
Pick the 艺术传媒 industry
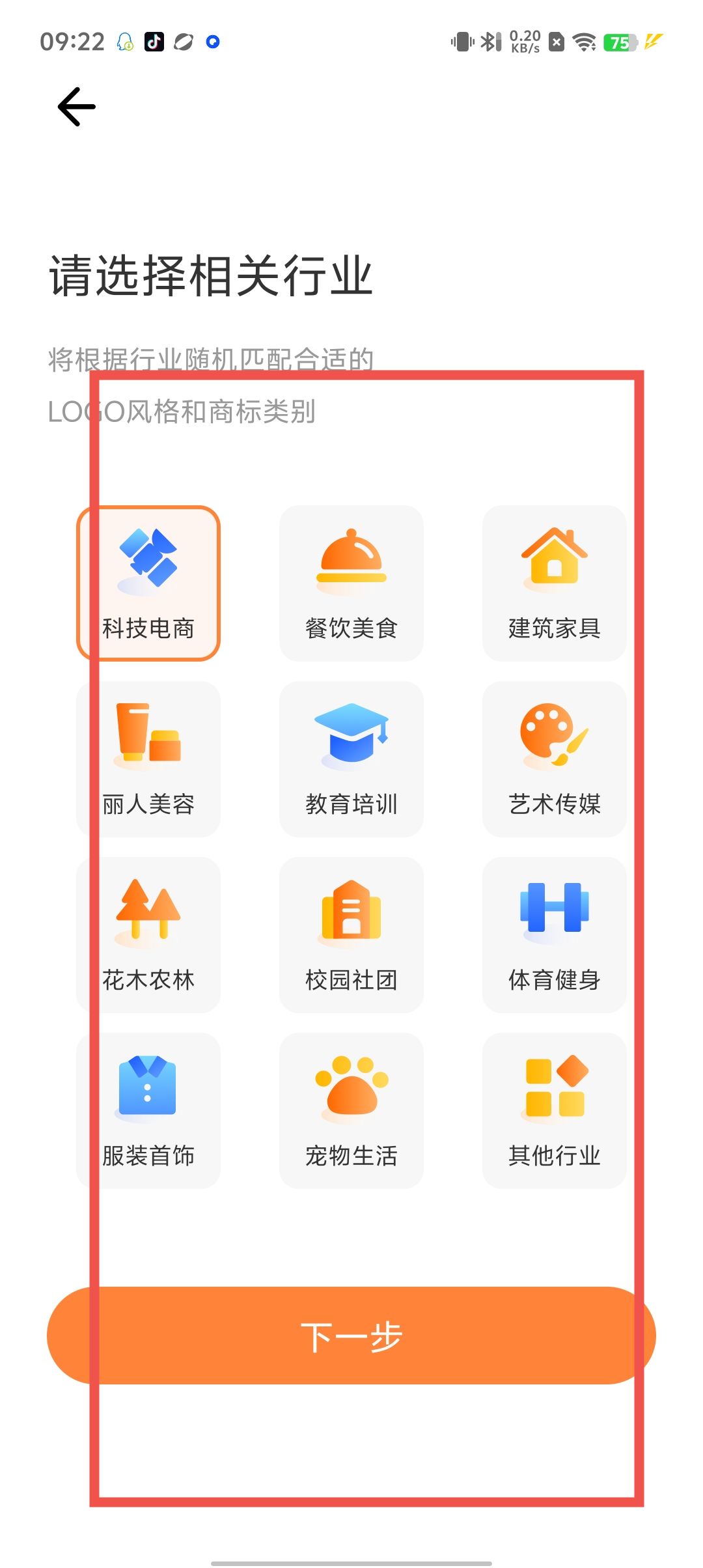click(x=554, y=759)
